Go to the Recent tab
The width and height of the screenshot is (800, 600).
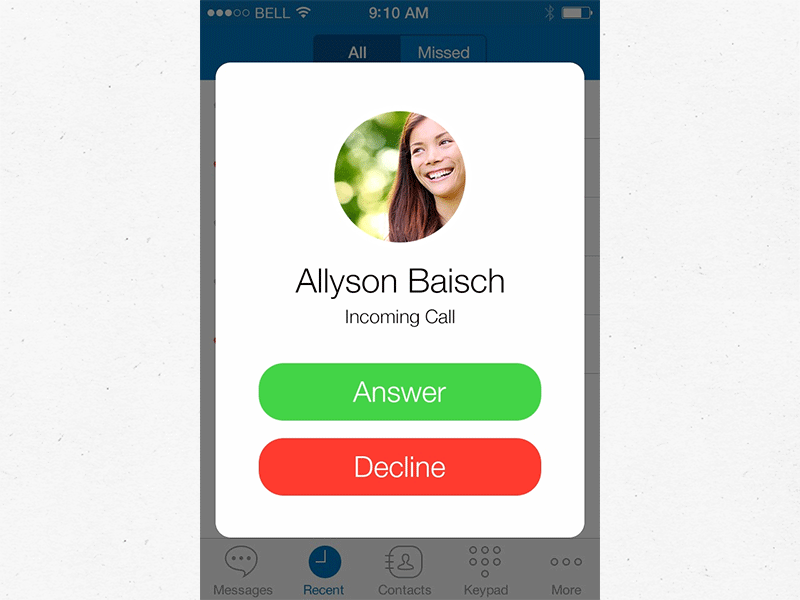coord(324,570)
